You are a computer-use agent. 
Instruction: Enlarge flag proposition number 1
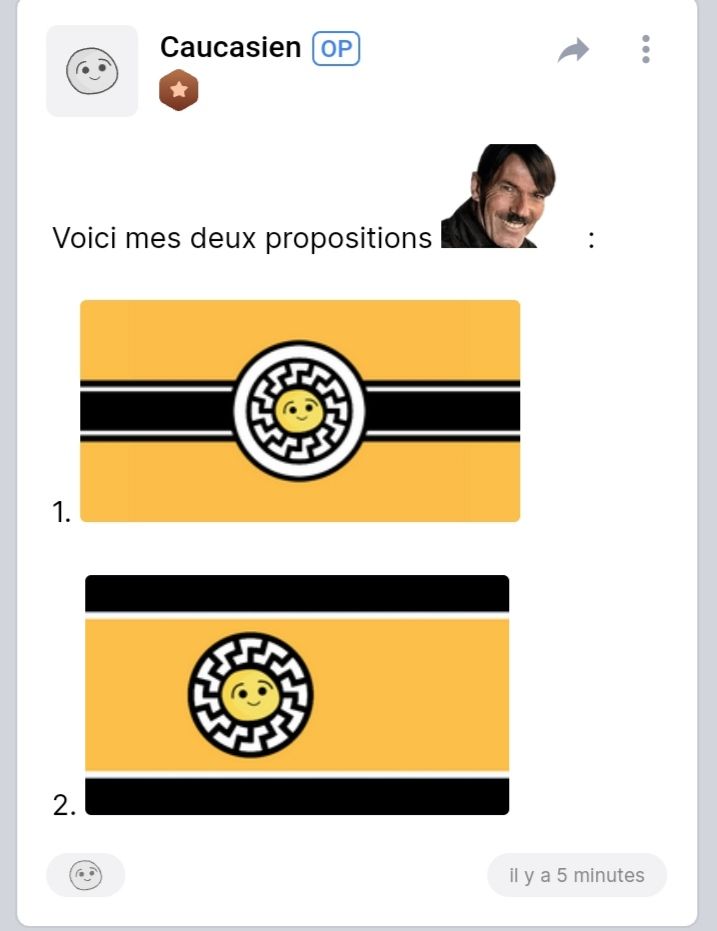(300, 411)
